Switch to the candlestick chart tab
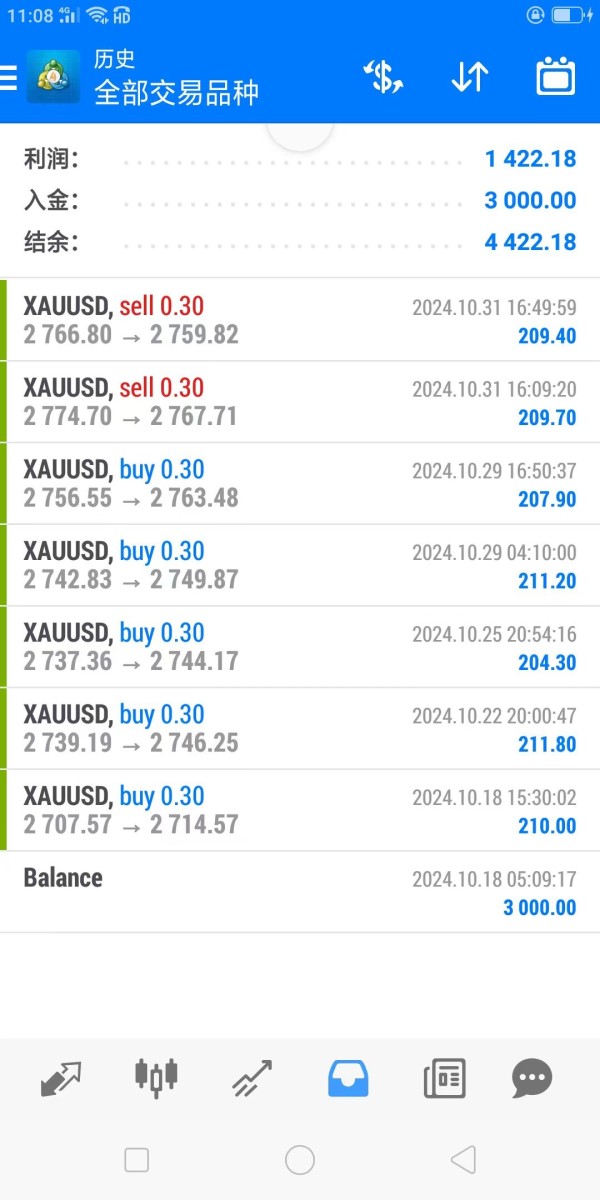Screen dimensions: 600x1200 [156, 1076]
